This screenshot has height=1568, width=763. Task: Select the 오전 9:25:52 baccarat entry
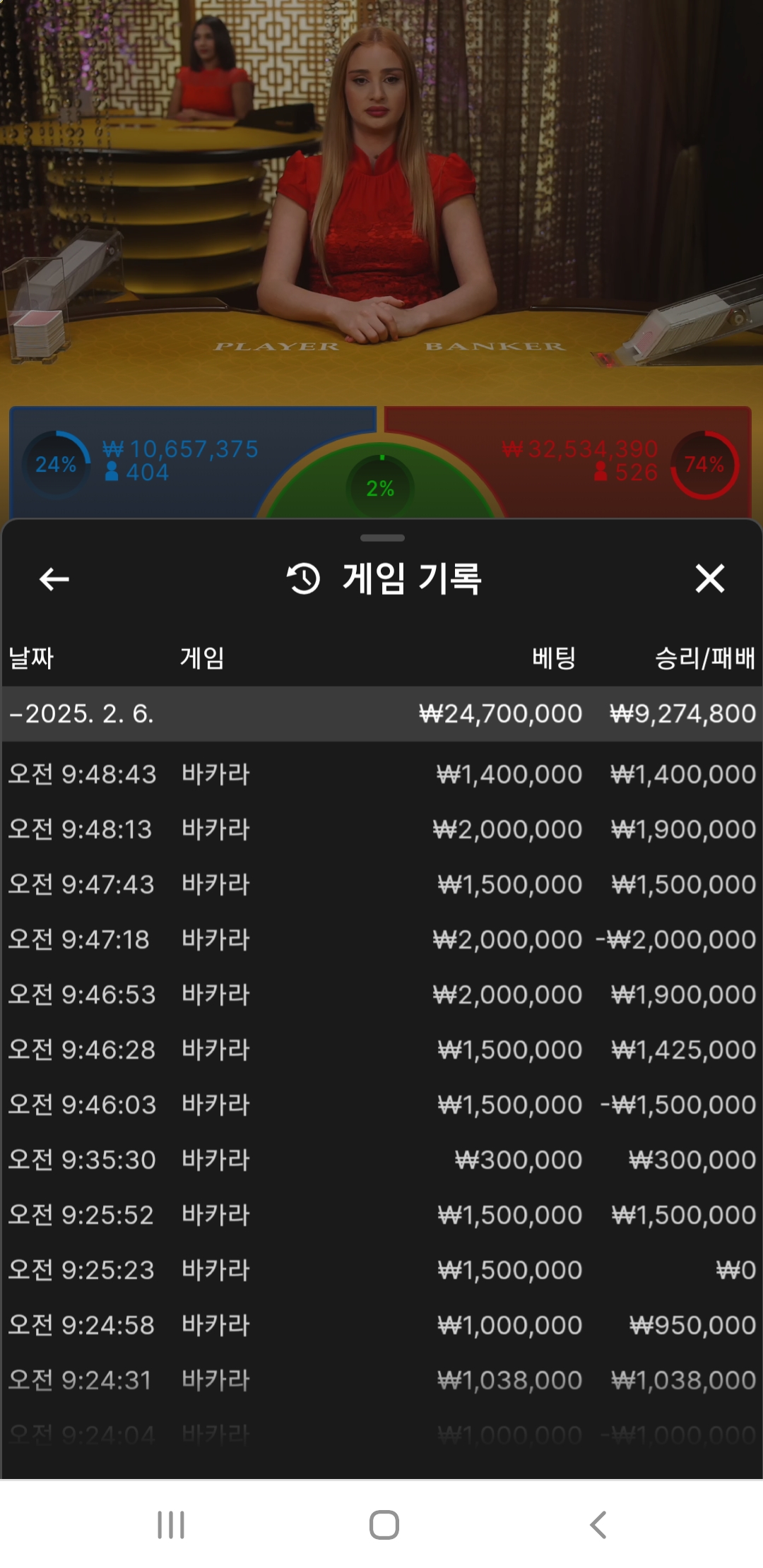pos(381,1215)
